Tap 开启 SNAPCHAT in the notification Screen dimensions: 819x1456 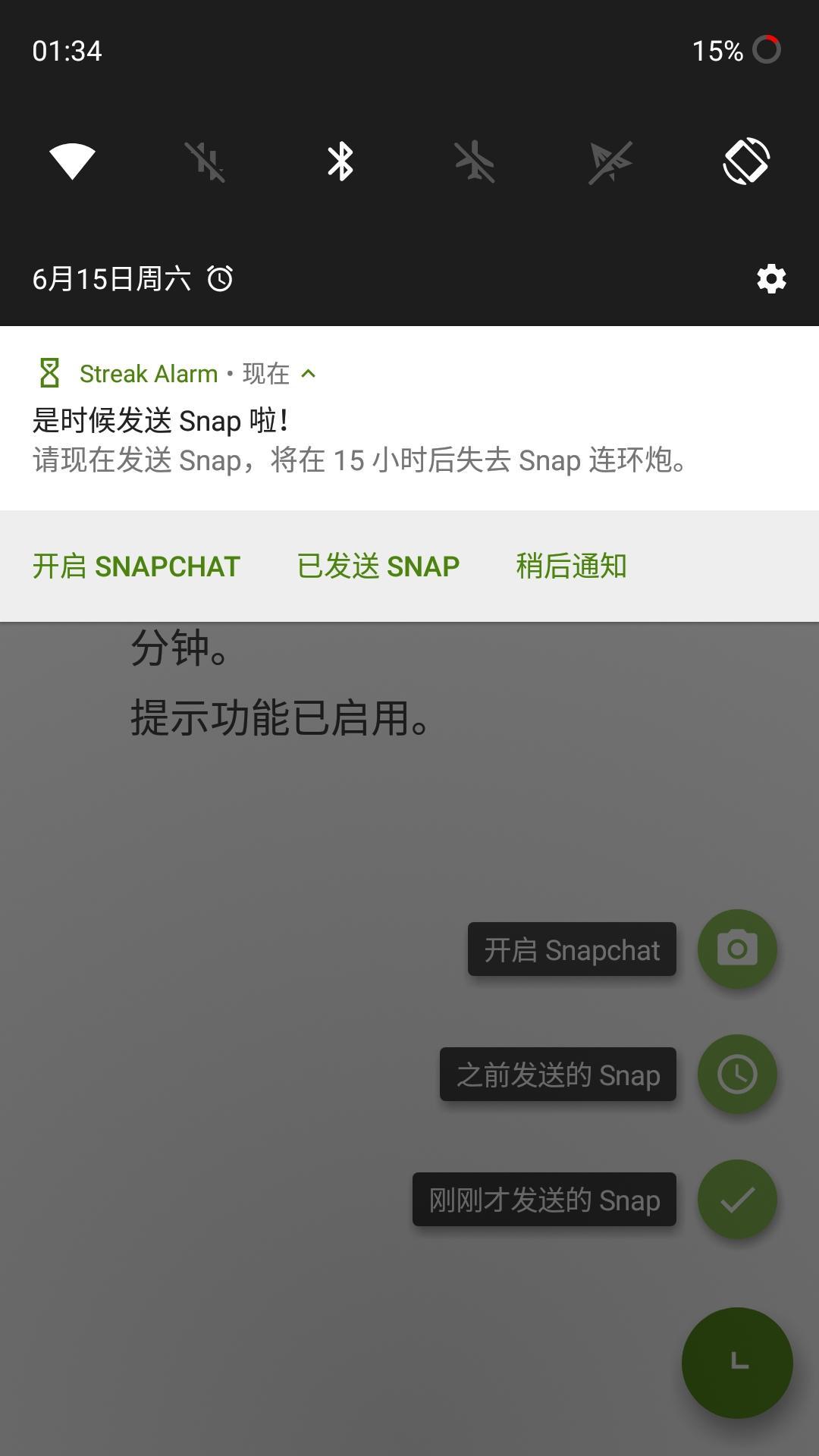tap(136, 566)
